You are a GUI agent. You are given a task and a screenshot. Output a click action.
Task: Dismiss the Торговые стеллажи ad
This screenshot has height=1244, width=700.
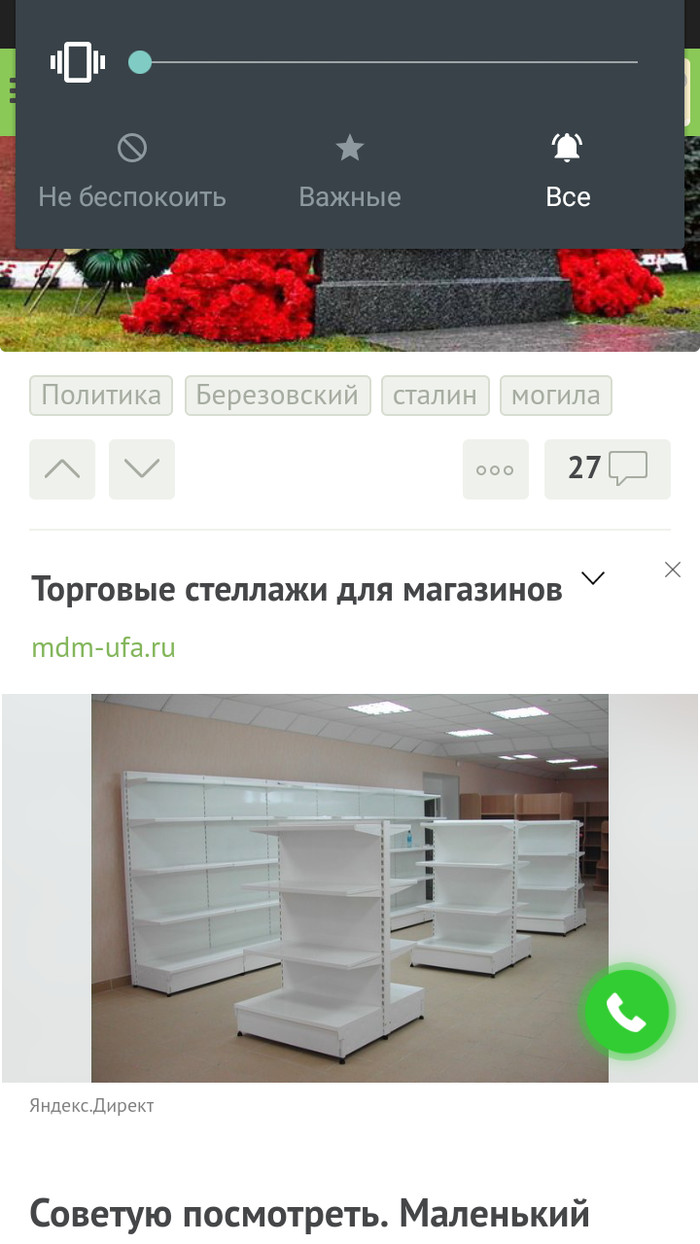[672, 570]
